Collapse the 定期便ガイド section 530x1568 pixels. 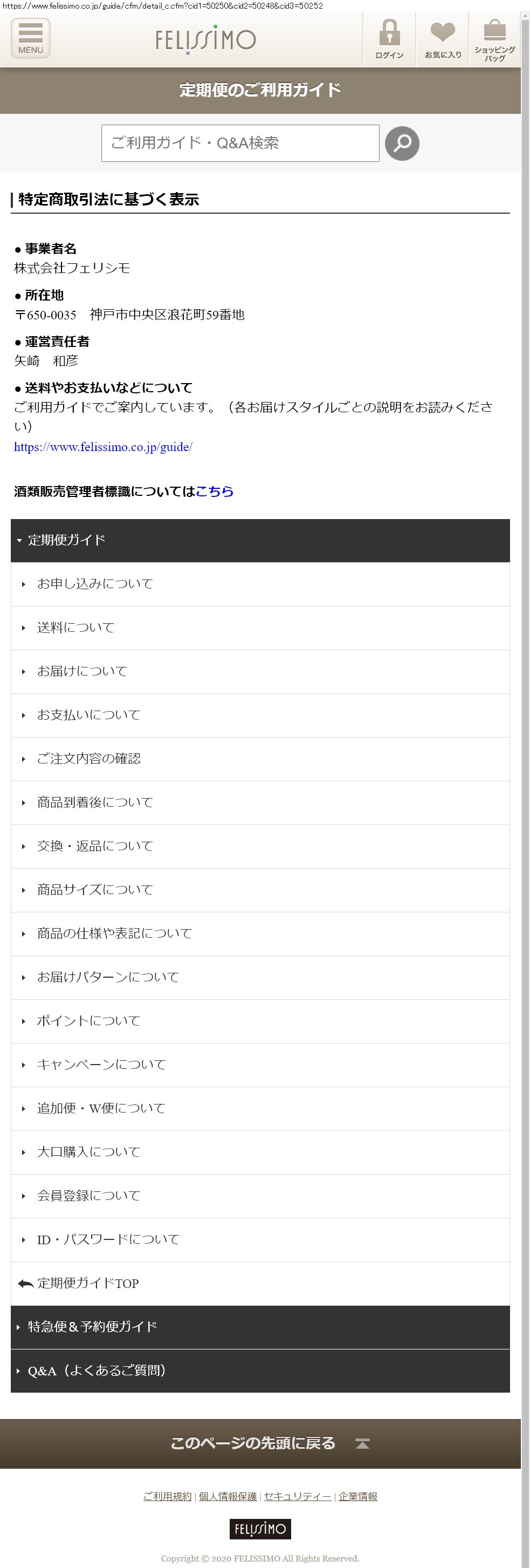(x=260, y=540)
